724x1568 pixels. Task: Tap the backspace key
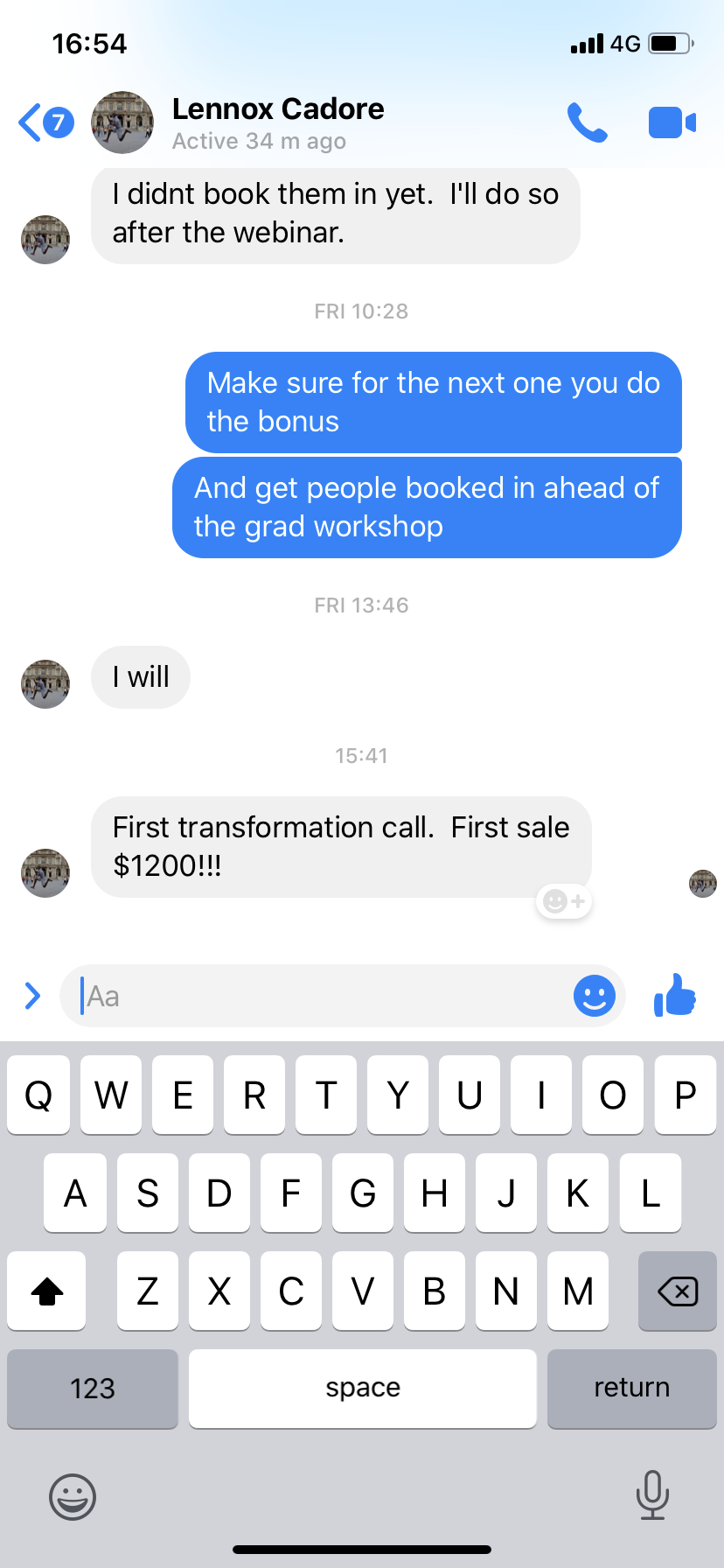[677, 1291]
